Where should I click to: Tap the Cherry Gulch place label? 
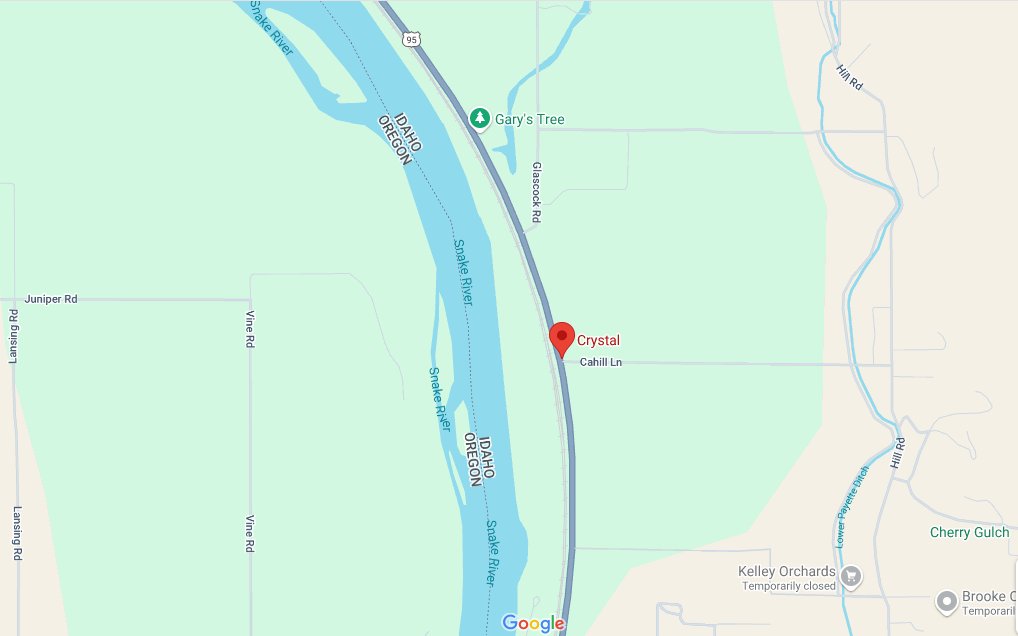[969, 532]
